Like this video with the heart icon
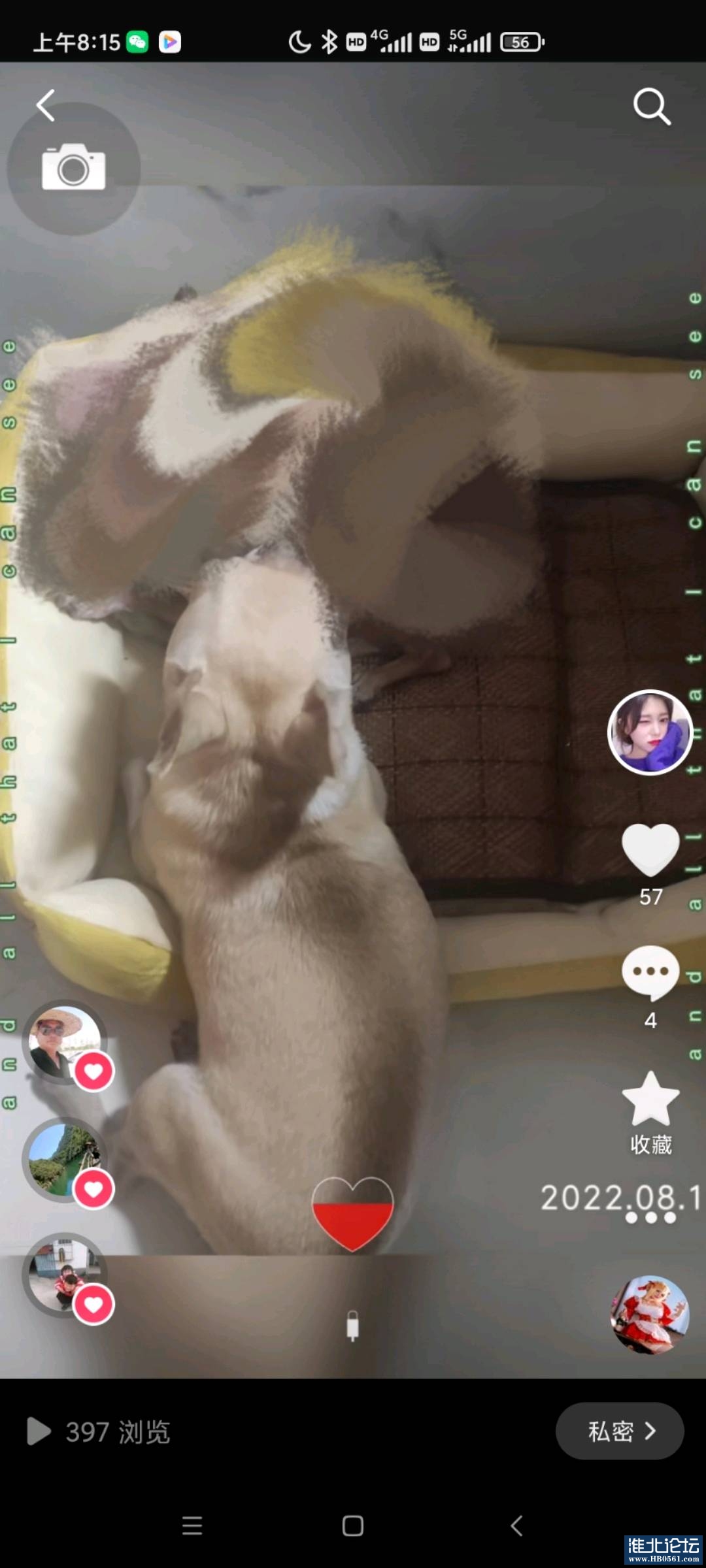Viewport: 706px width, 1568px height. [650, 849]
